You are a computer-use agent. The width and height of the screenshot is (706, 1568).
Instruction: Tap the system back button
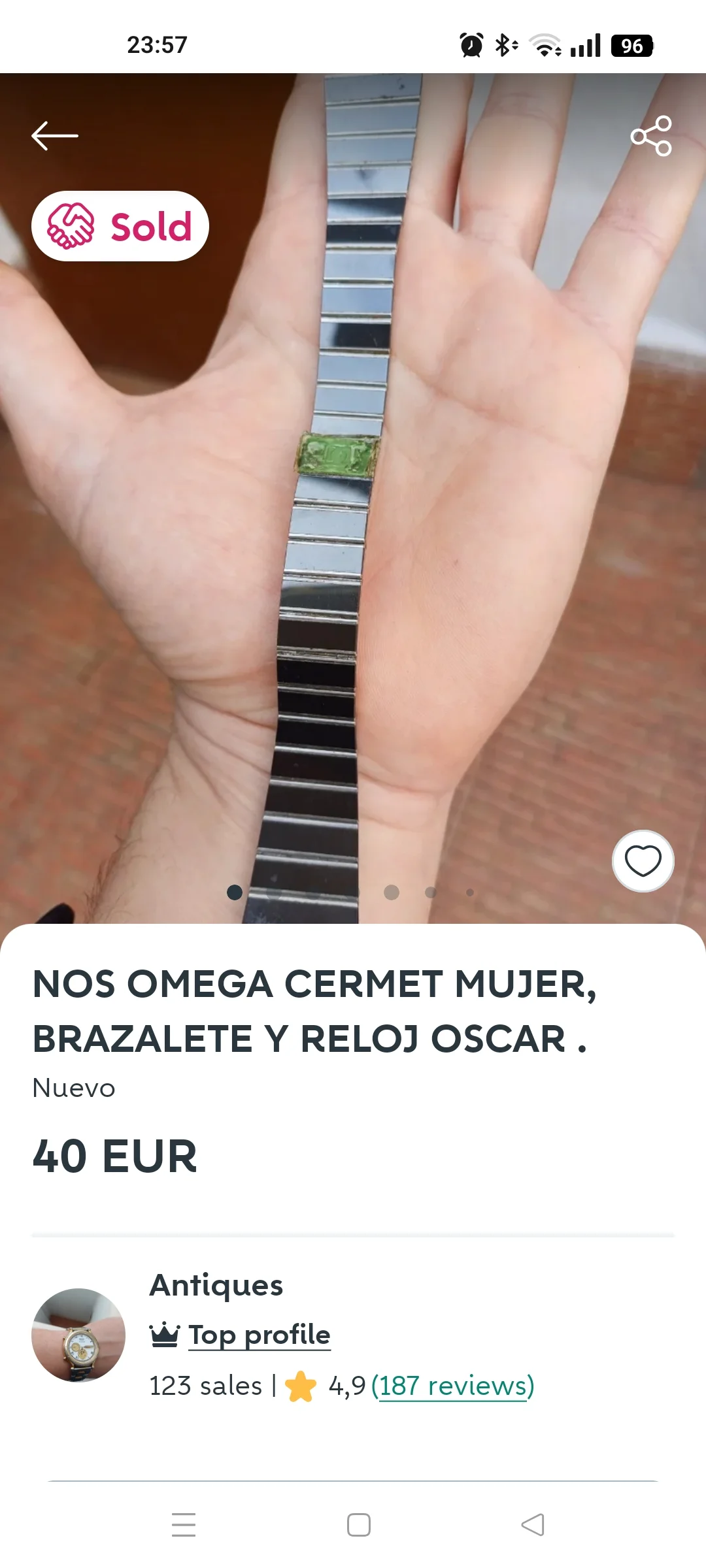[533, 1525]
